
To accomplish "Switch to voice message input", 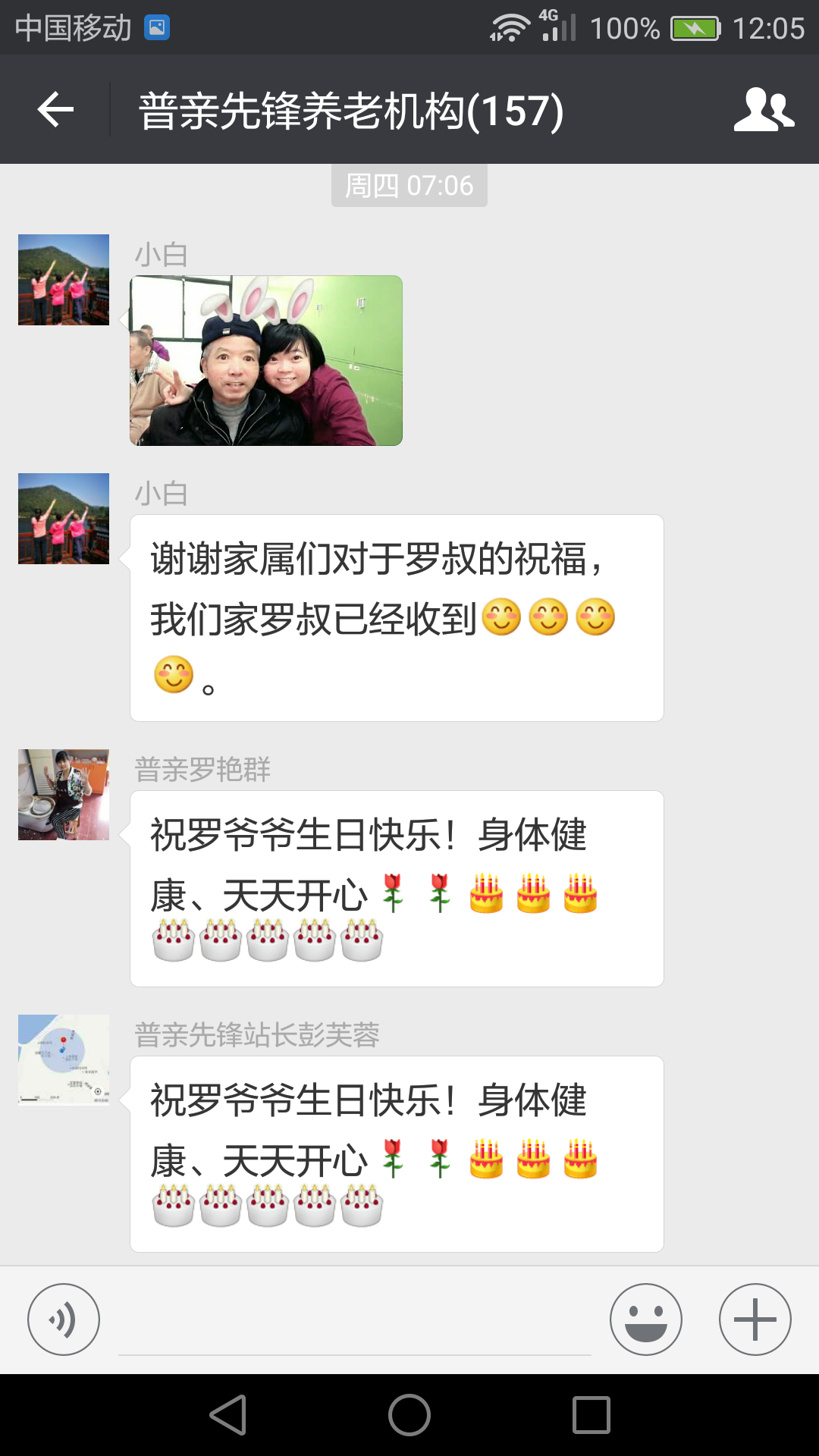I will click(64, 1319).
